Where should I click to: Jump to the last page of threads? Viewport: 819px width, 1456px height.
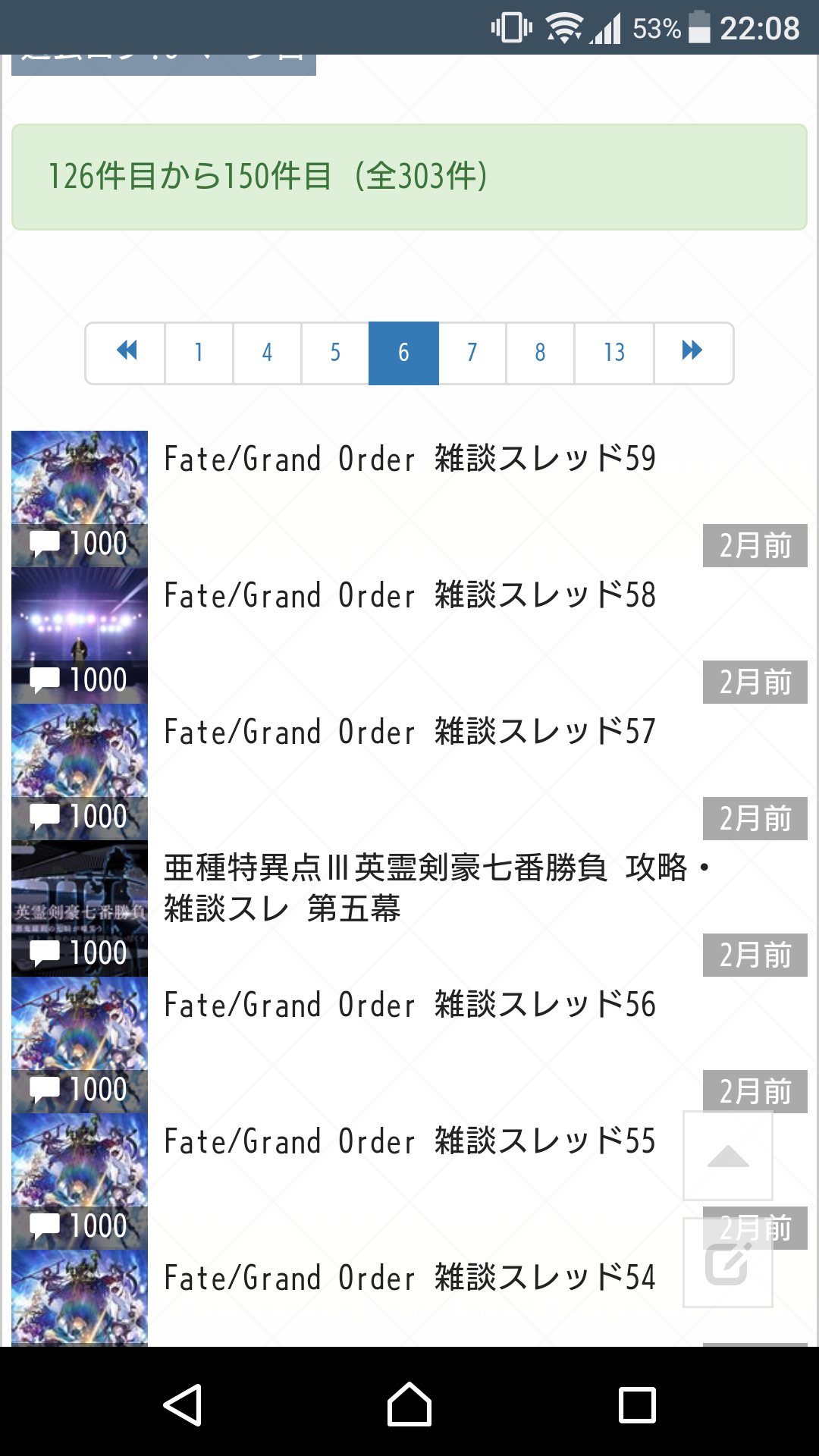click(692, 353)
